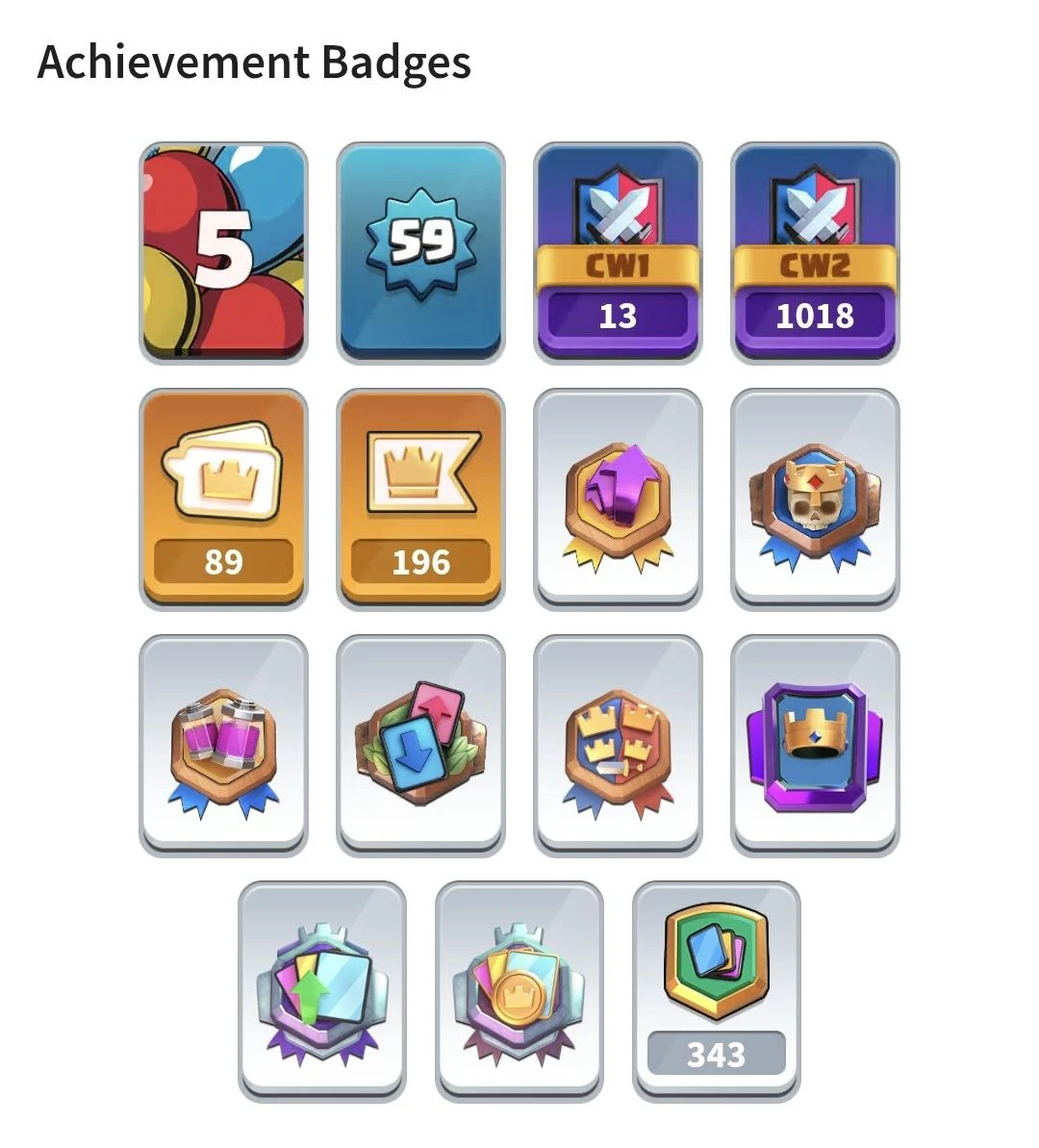This screenshot has width=1039, height=1148.
Task: Select the four-crown shield badge
Action: coord(618,745)
